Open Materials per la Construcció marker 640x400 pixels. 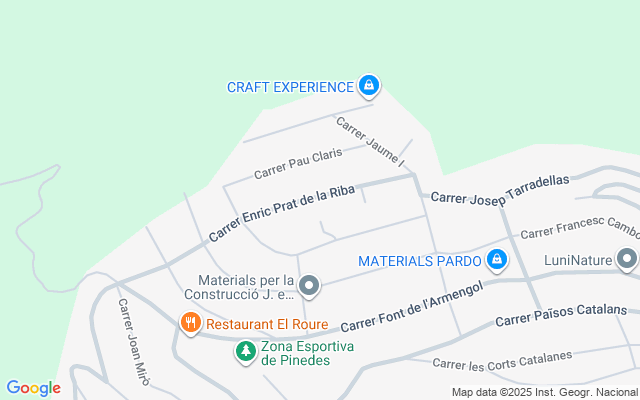pyautogui.click(x=310, y=287)
